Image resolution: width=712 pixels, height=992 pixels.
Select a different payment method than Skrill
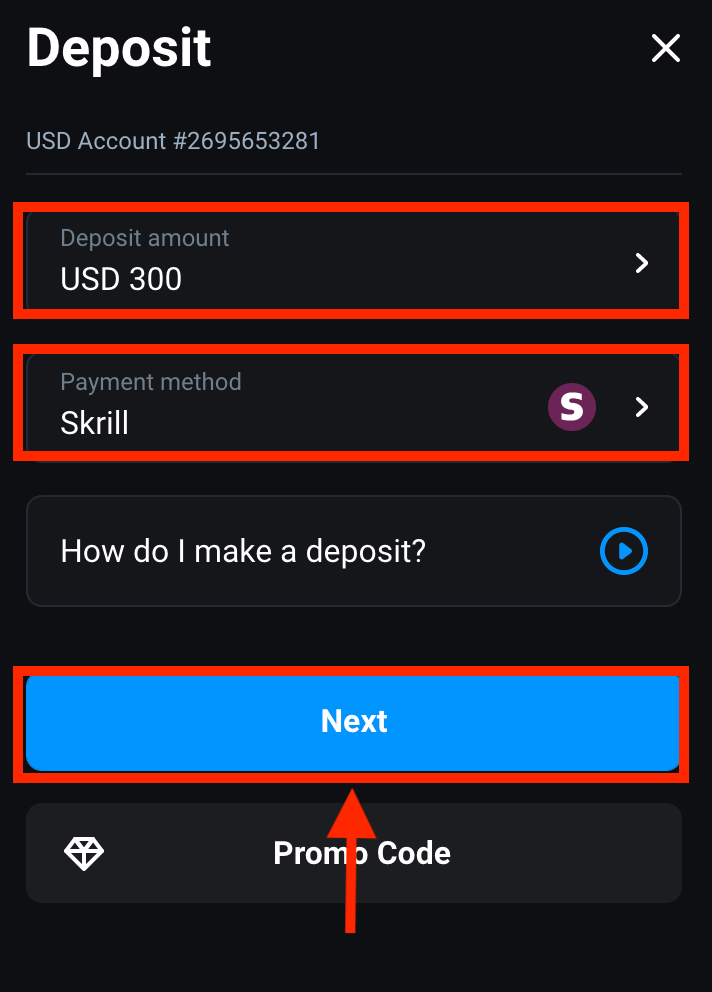[x=352, y=405]
